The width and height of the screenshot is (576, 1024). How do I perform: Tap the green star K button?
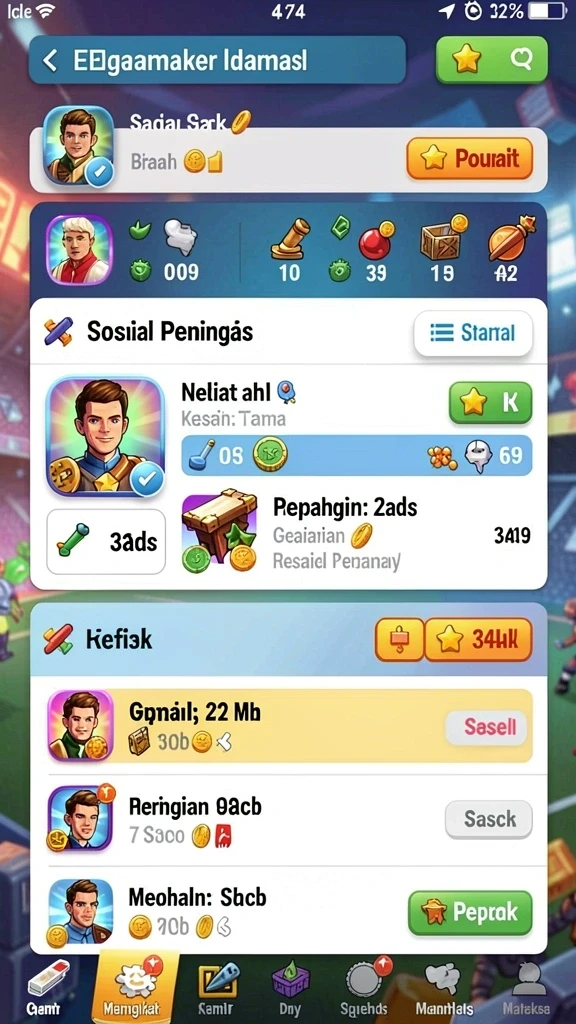pyautogui.click(x=490, y=403)
